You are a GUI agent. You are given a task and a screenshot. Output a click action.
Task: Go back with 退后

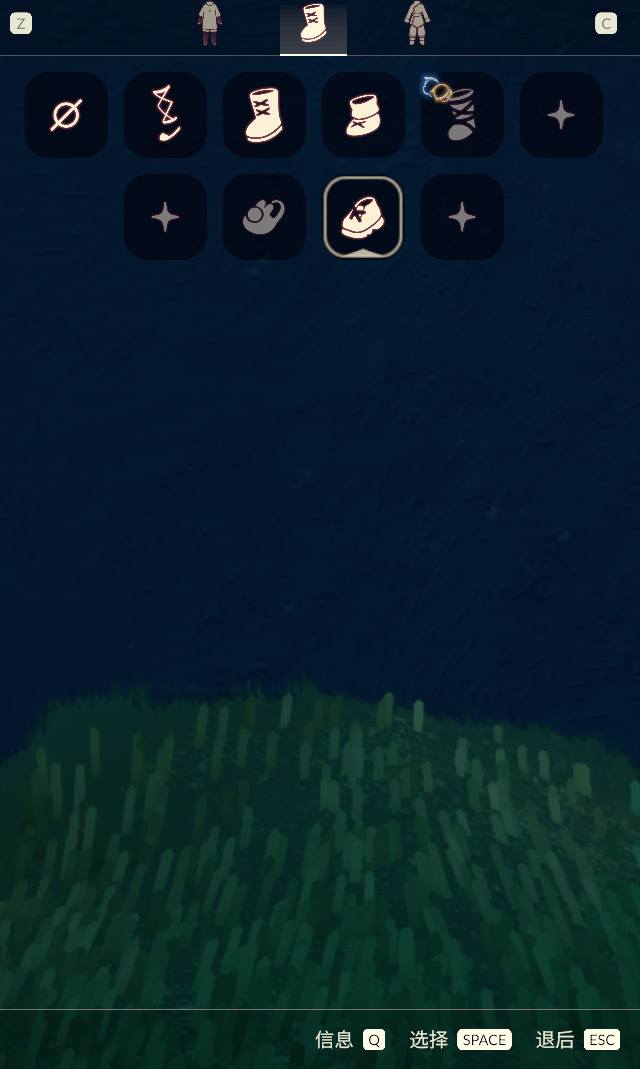click(577, 1040)
